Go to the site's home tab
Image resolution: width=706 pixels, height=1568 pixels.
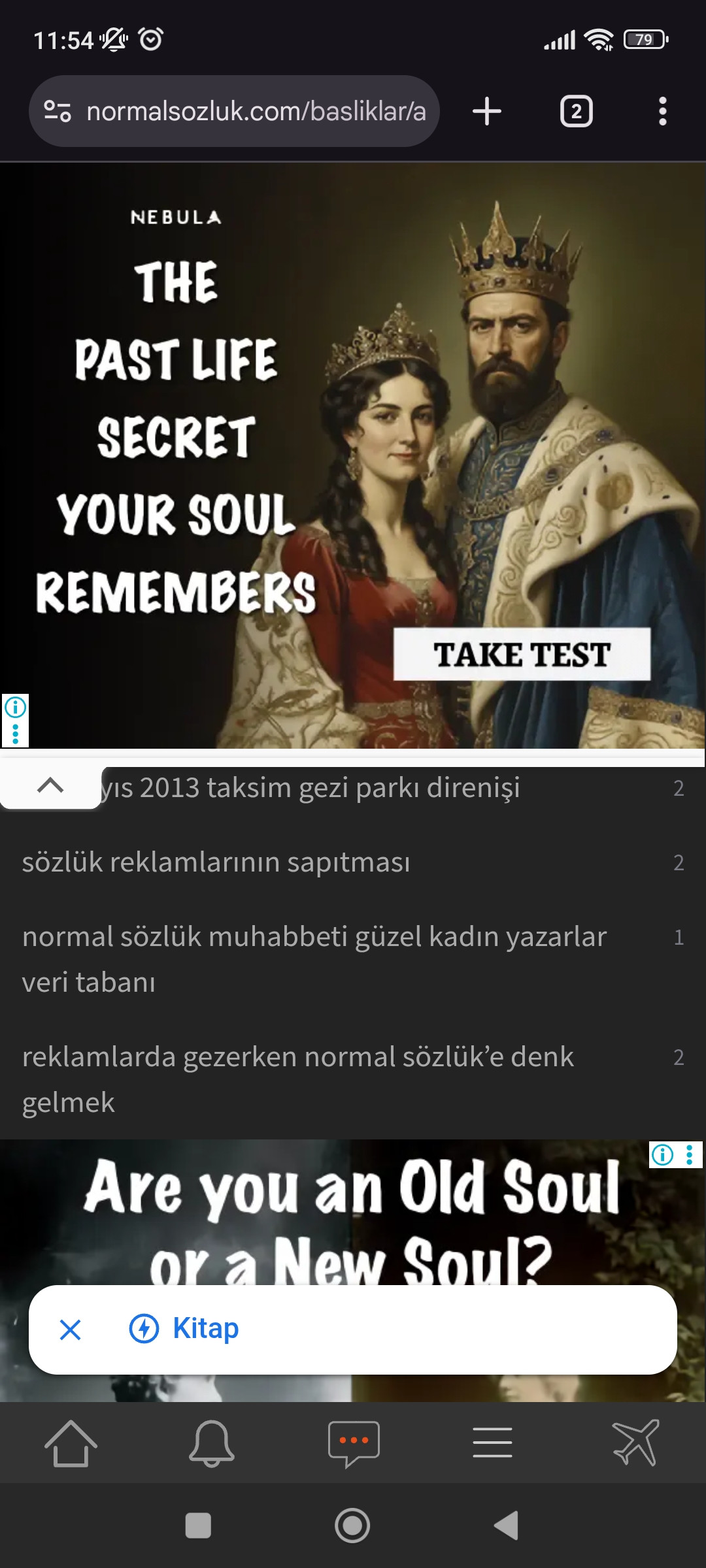[x=71, y=1444]
